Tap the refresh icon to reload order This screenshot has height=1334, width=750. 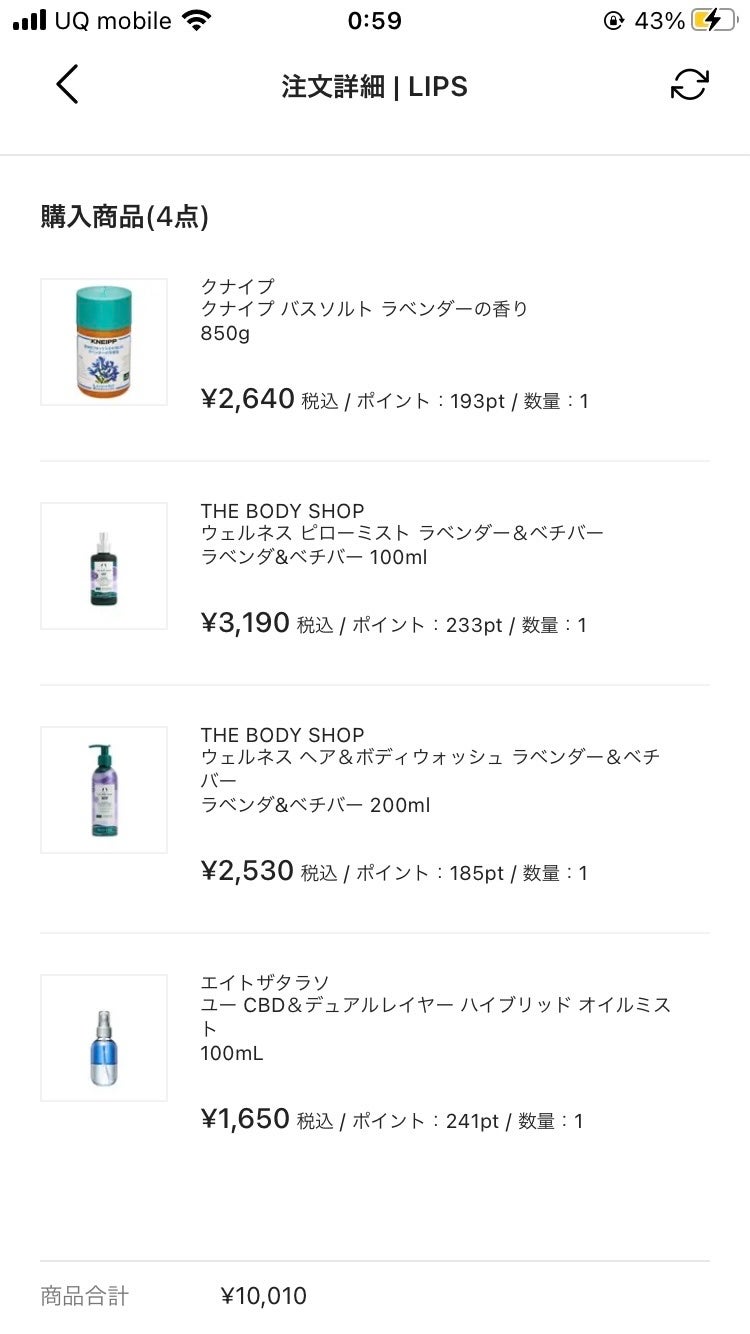[689, 85]
